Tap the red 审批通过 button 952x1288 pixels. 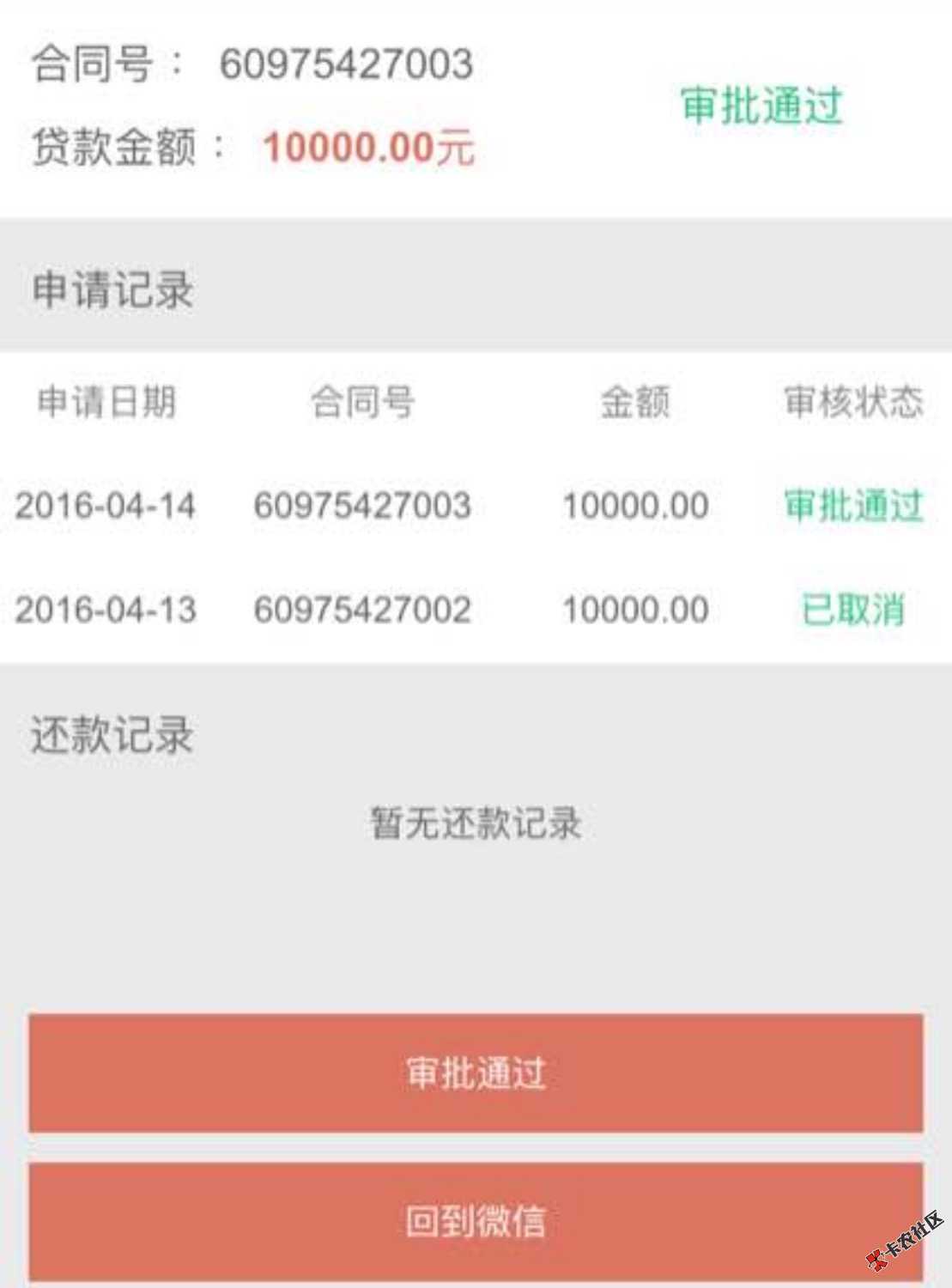pyautogui.click(x=476, y=1072)
